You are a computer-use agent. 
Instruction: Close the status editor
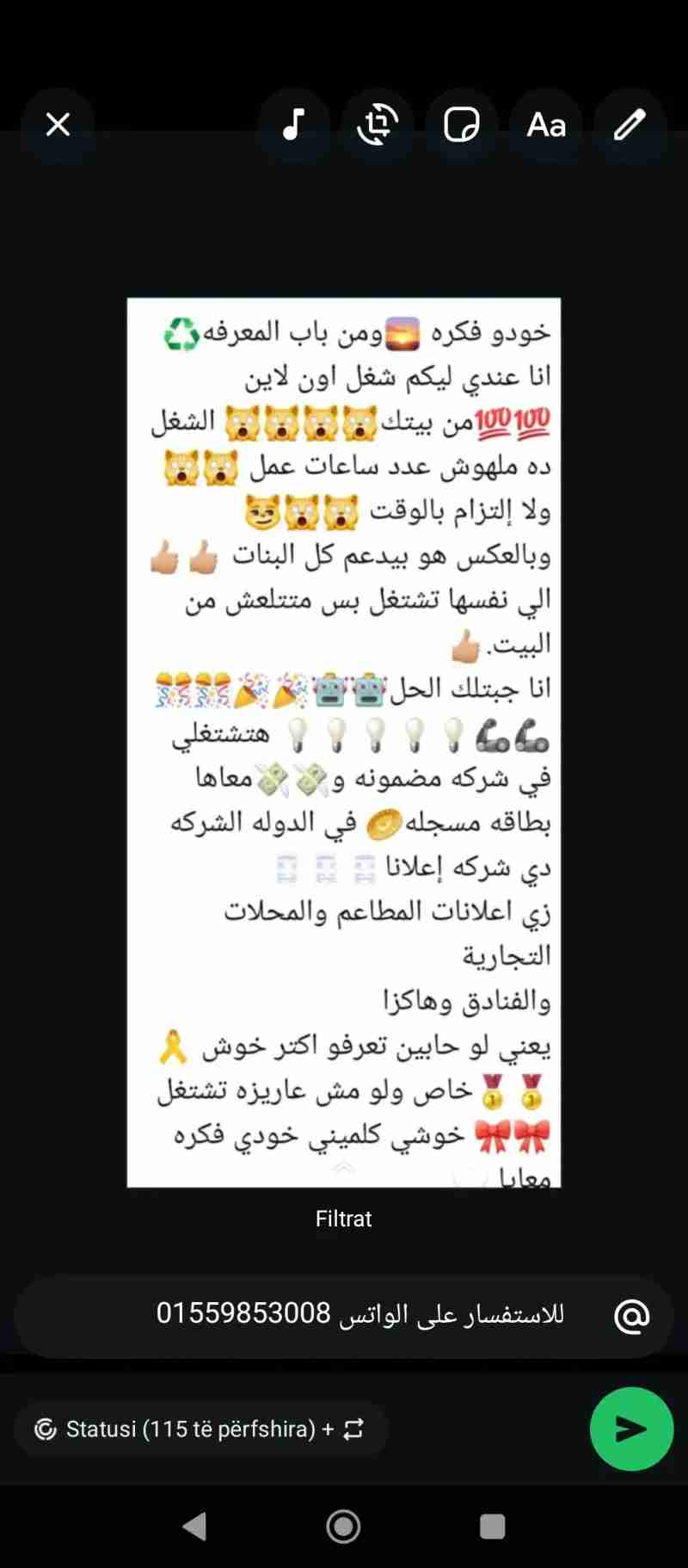pos(58,125)
